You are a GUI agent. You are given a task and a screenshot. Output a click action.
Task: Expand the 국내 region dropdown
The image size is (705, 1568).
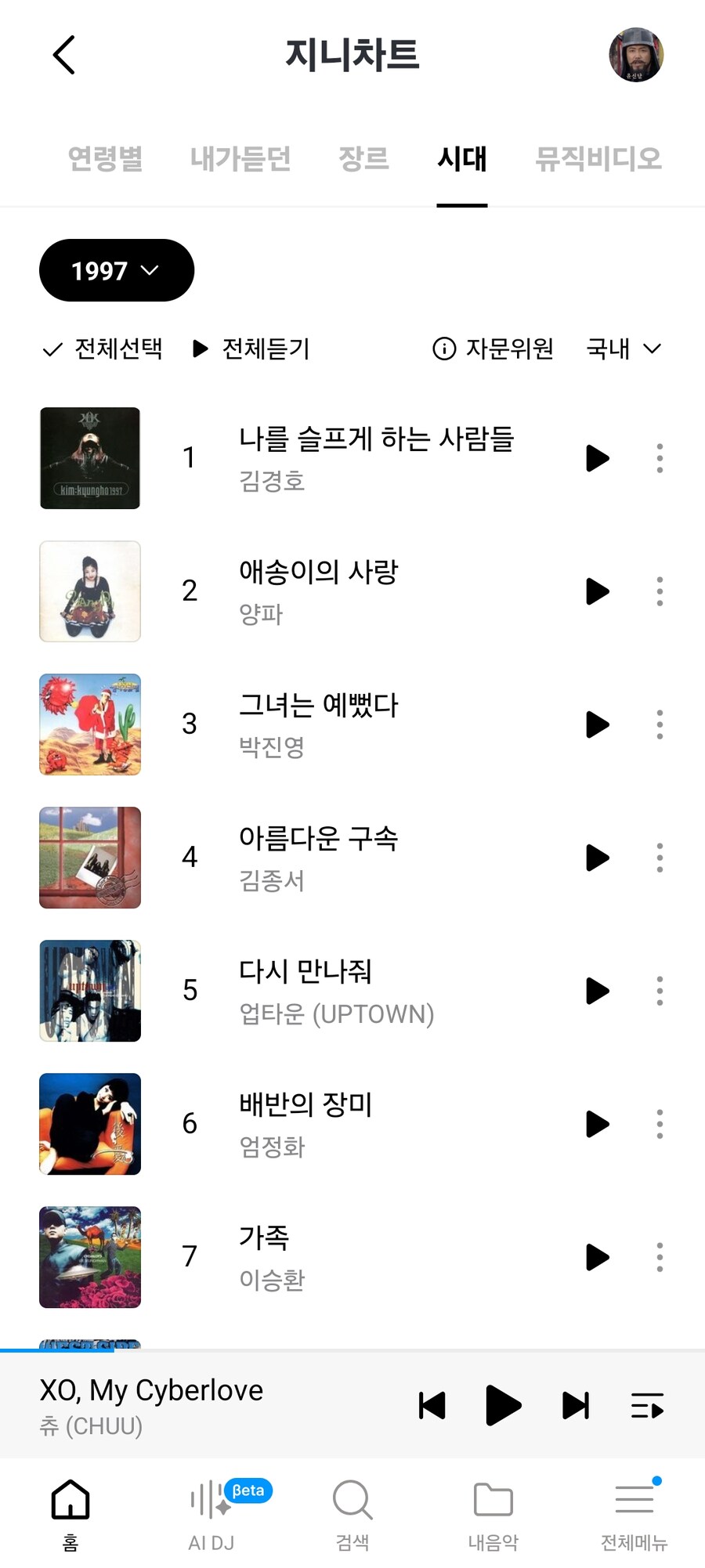[x=624, y=349]
